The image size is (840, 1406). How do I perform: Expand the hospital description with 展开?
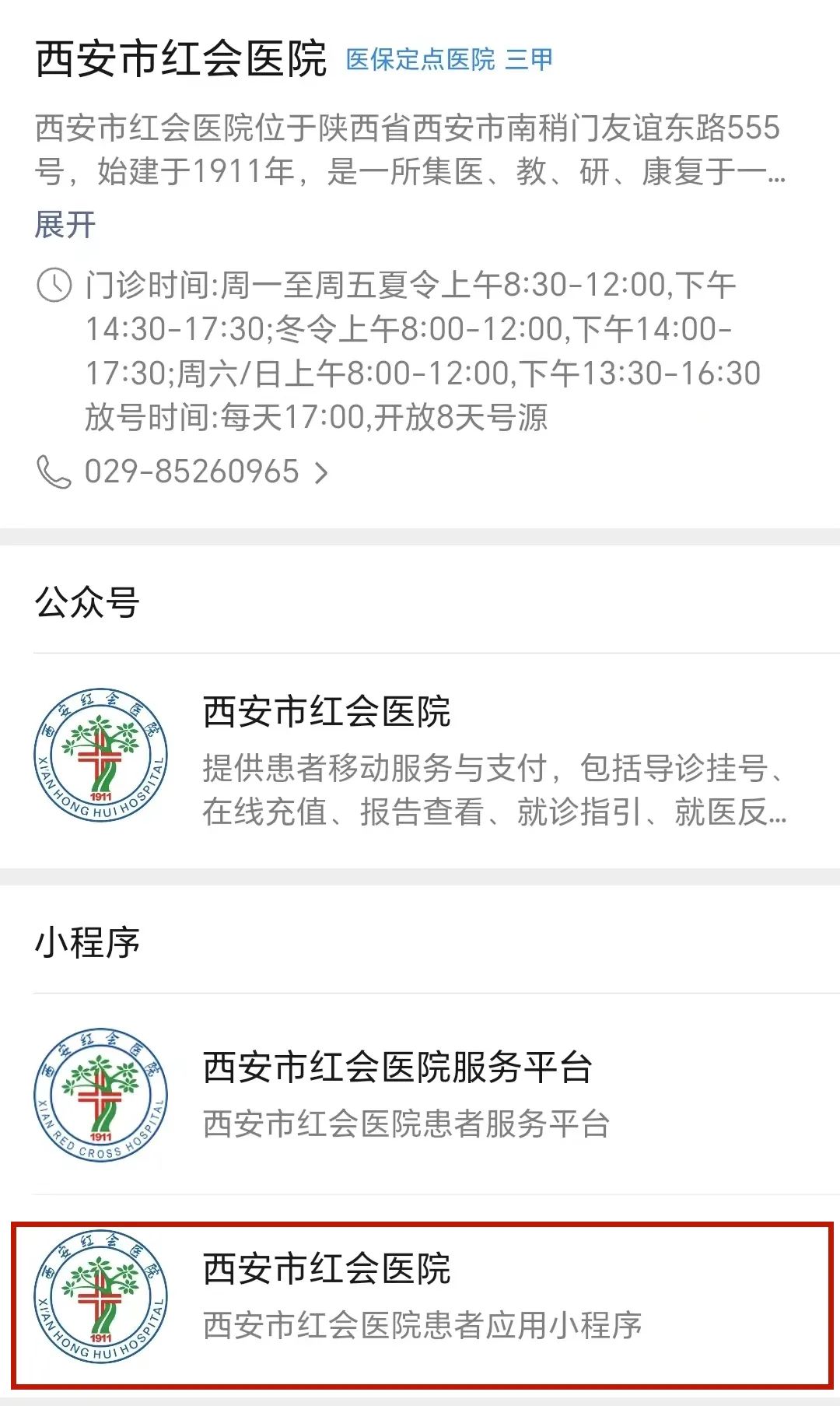pyautogui.click(x=65, y=225)
